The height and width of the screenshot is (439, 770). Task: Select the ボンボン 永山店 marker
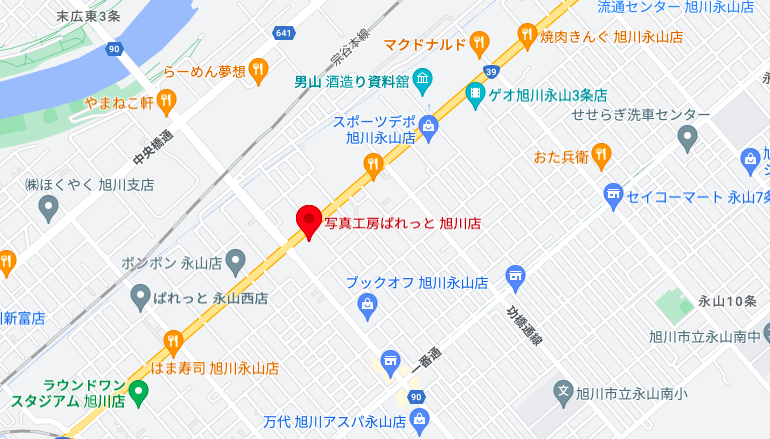[x=235, y=263]
